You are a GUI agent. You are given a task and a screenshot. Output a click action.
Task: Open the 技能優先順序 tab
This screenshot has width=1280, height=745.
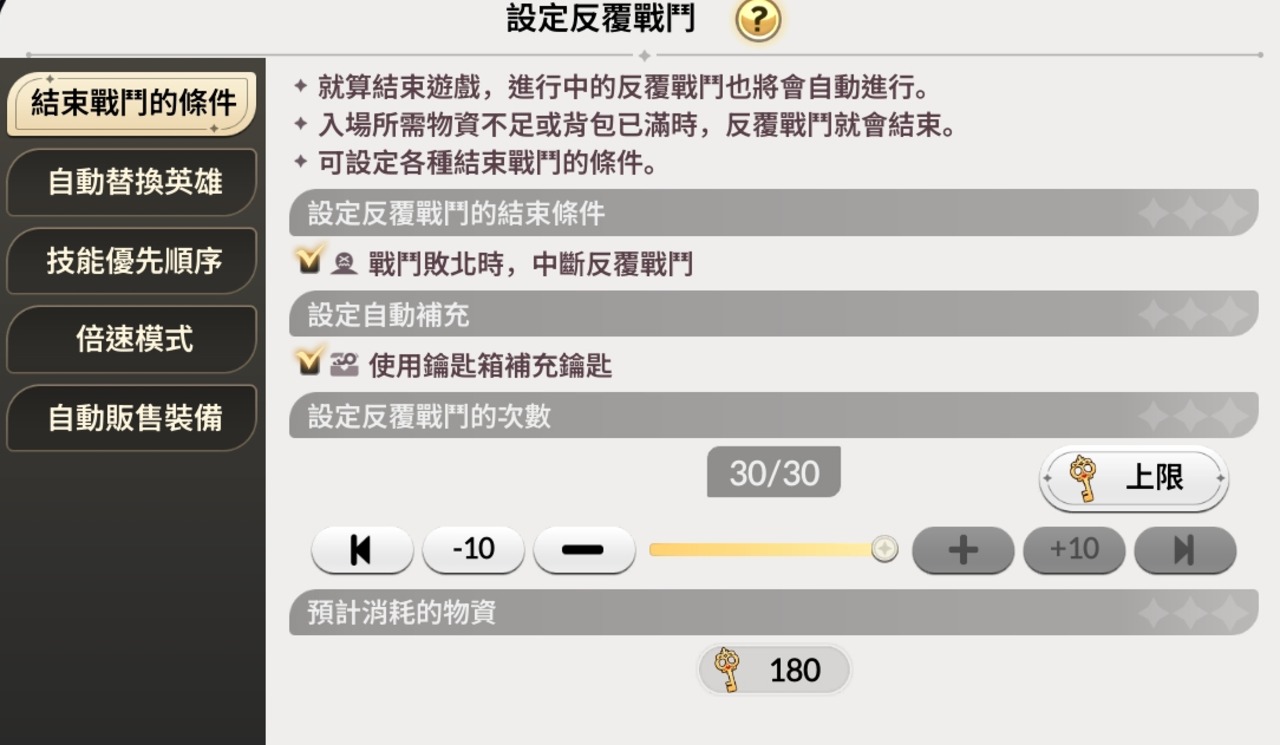point(132,261)
